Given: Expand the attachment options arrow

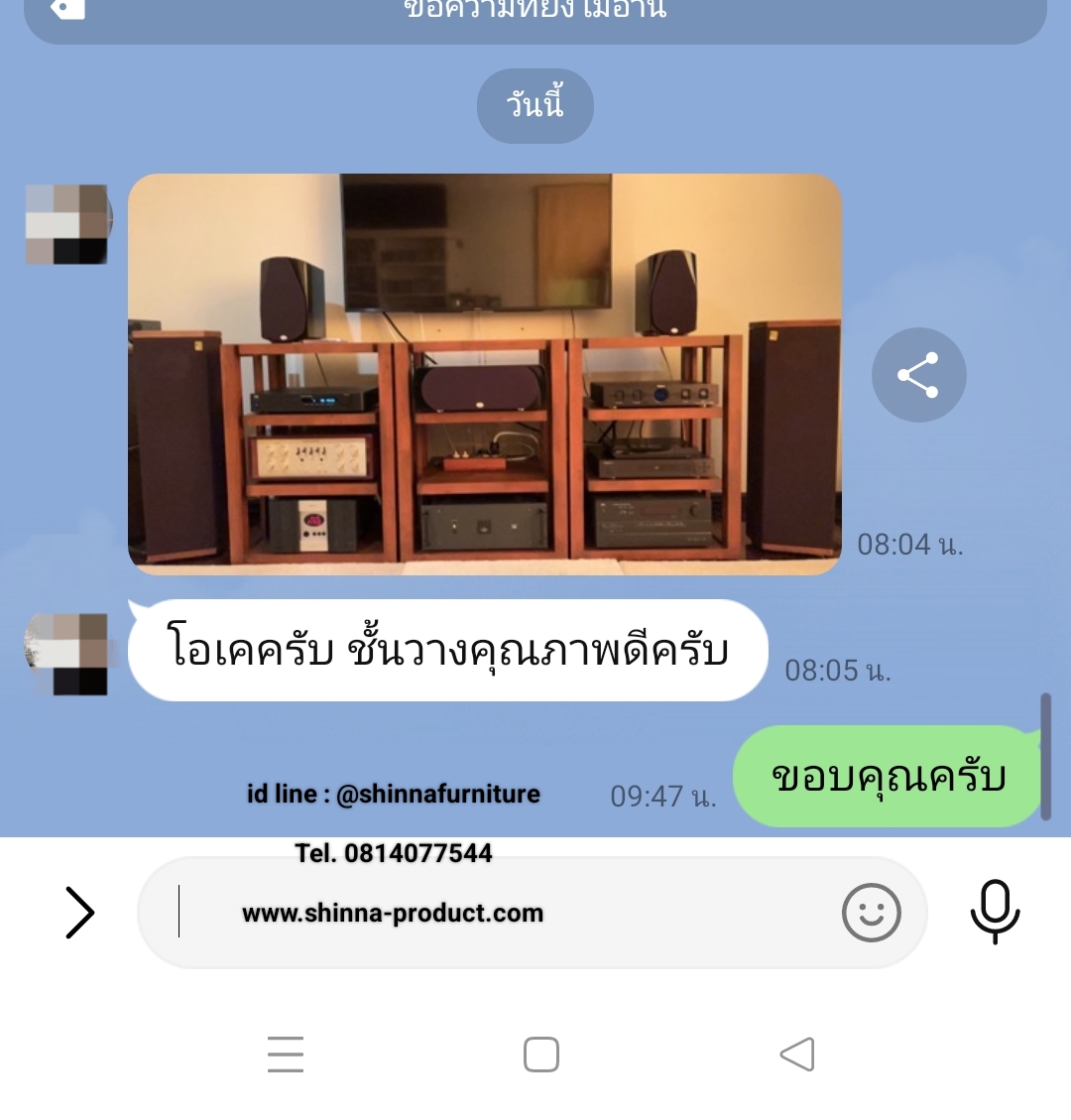Looking at the screenshot, I should (x=79, y=913).
